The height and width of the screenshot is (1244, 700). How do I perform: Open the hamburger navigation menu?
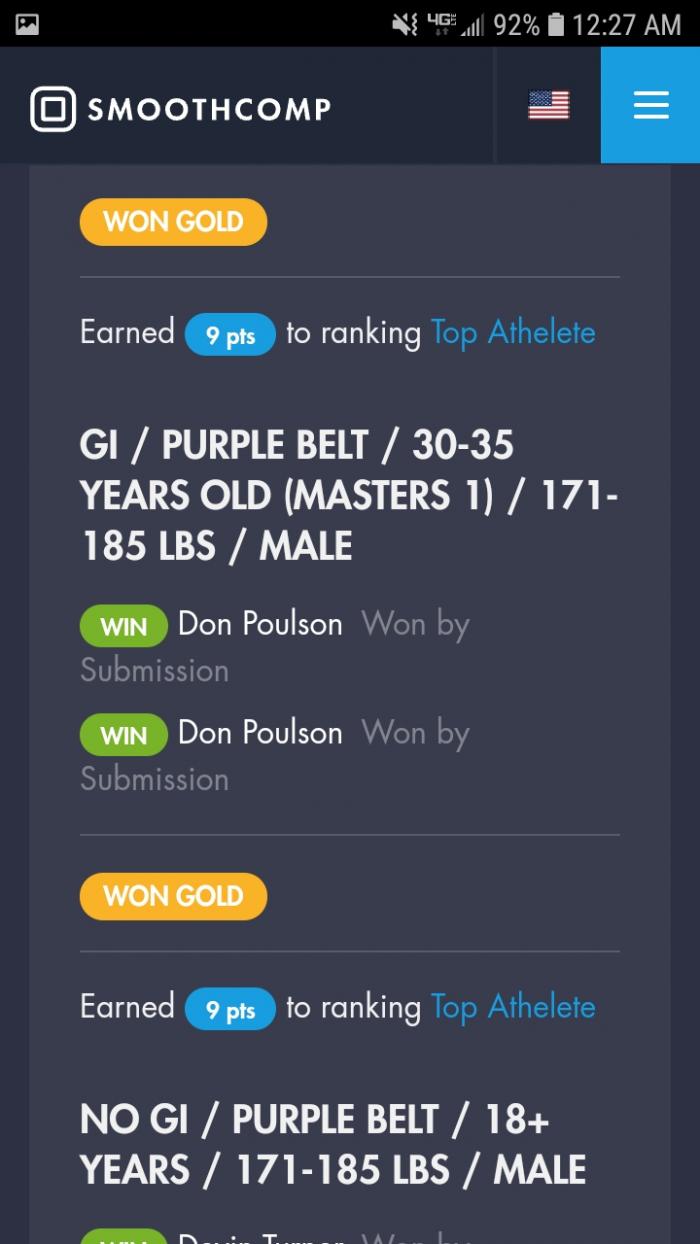coord(650,105)
